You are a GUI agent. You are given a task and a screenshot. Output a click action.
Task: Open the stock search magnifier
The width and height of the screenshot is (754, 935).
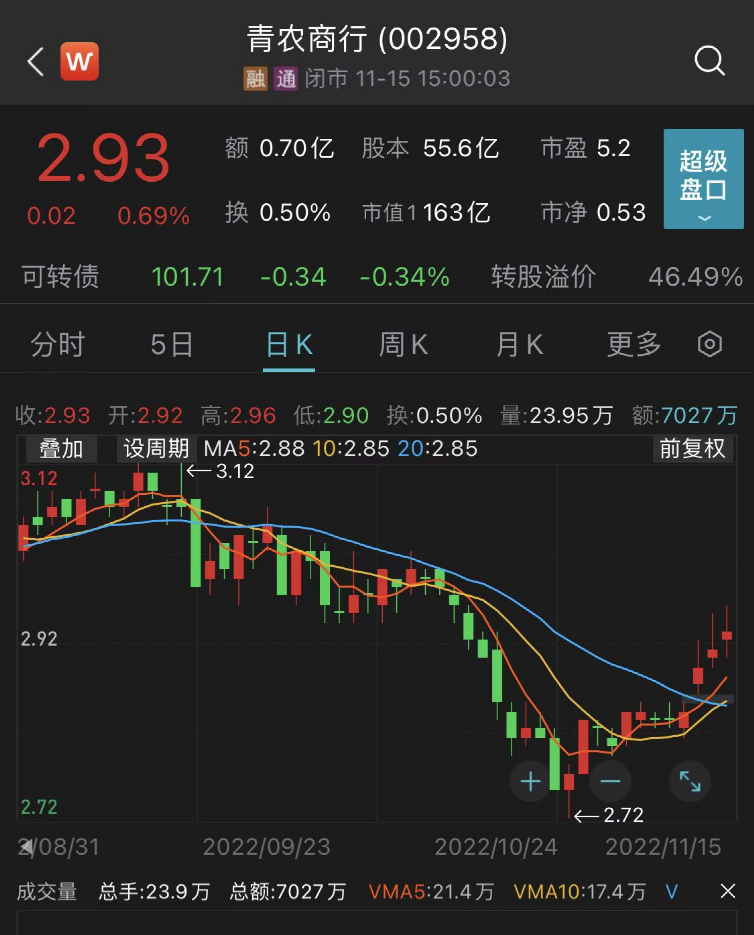[709, 61]
